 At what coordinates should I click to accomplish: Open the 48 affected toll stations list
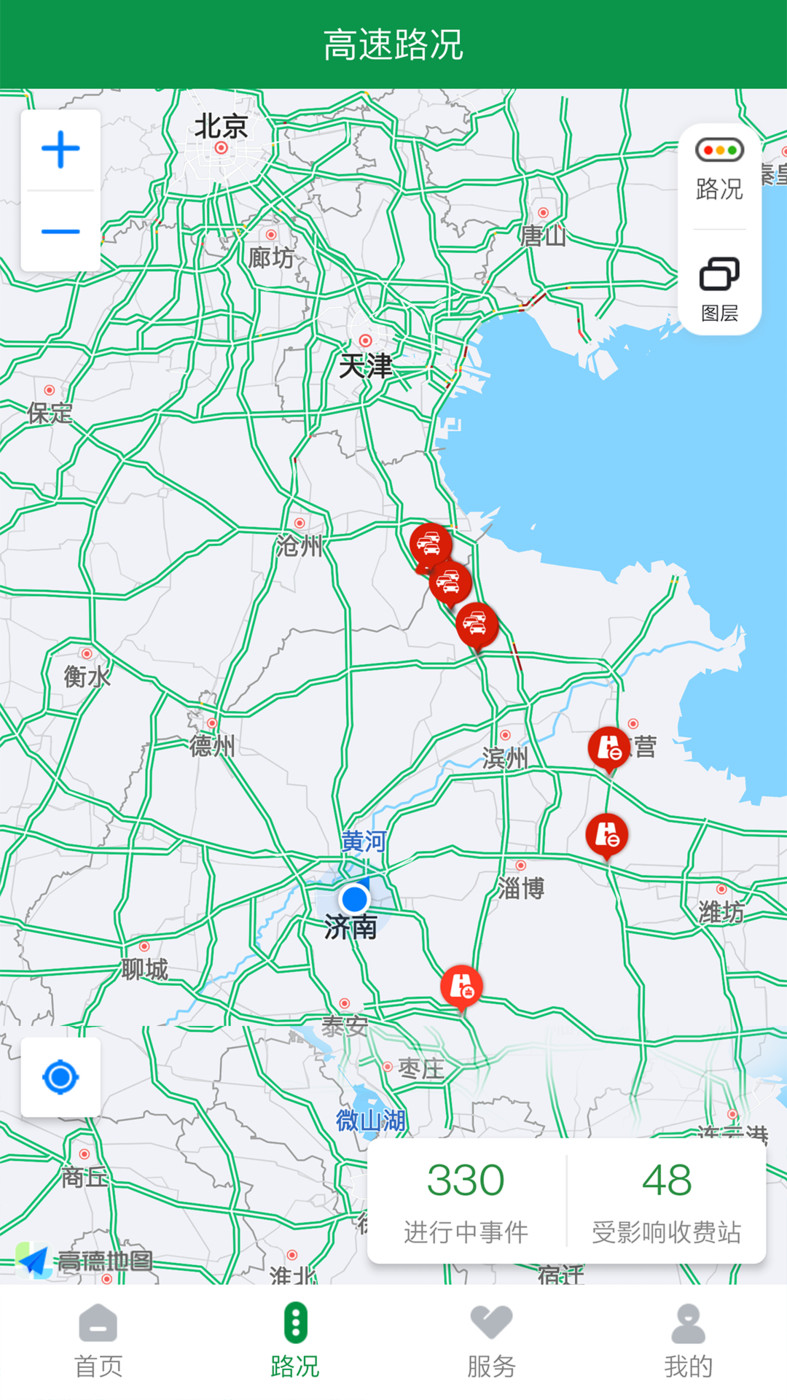[668, 1199]
